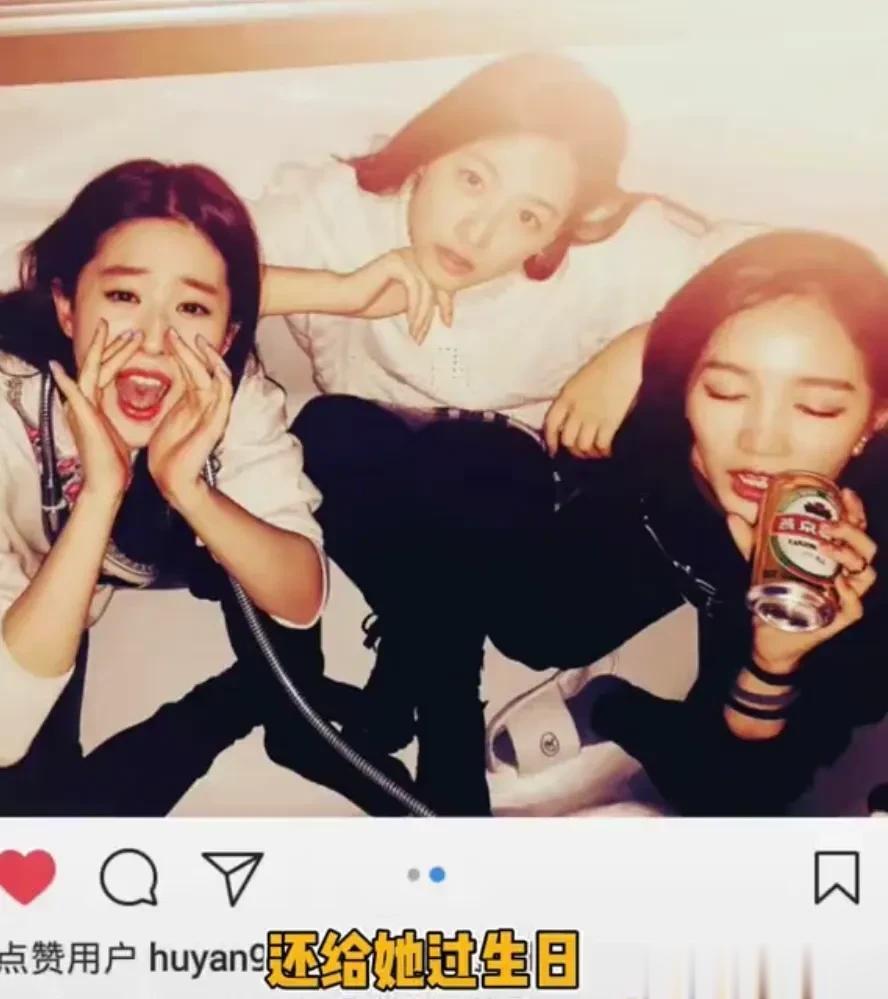Tap the red heart like icon
The height and width of the screenshot is (999, 888).
(25, 877)
